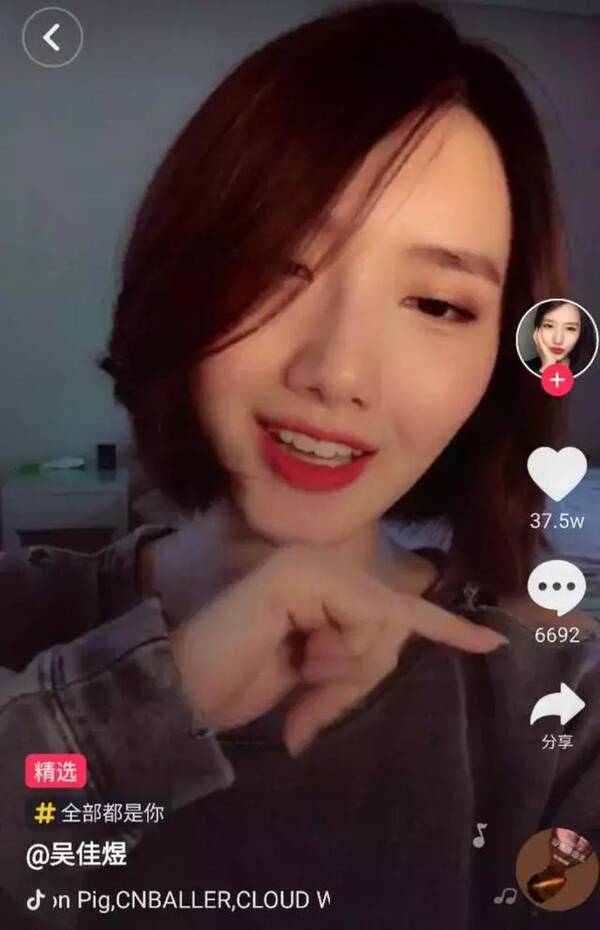Open the comments bubble

[x=557, y=588]
